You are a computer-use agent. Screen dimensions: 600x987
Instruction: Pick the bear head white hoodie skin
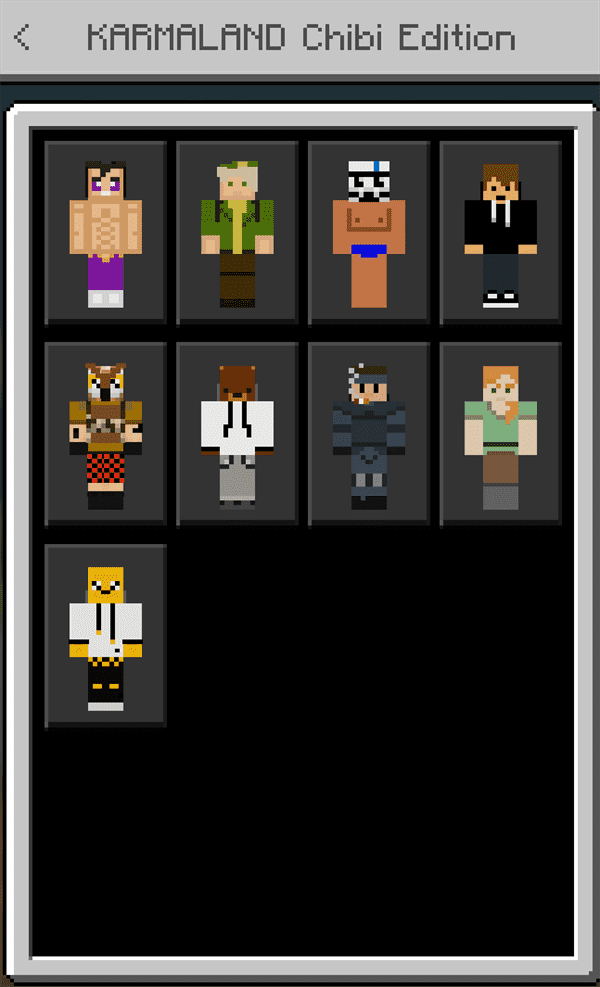[x=237, y=434]
